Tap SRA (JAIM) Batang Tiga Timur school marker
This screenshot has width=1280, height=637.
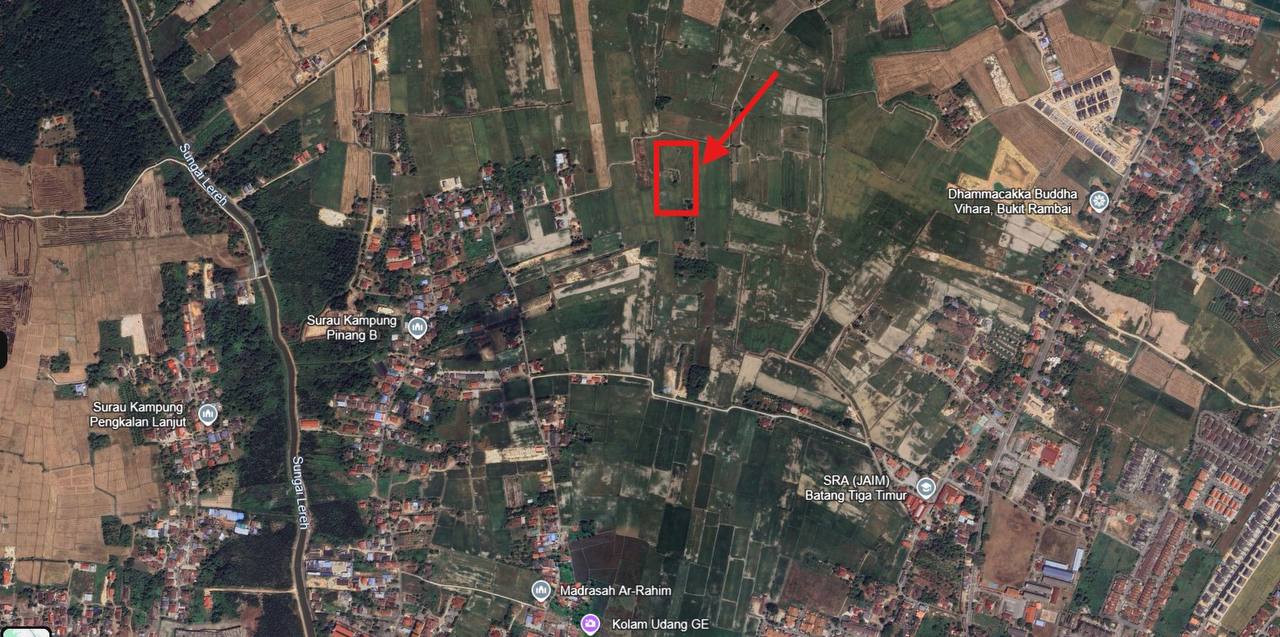pos(926,487)
